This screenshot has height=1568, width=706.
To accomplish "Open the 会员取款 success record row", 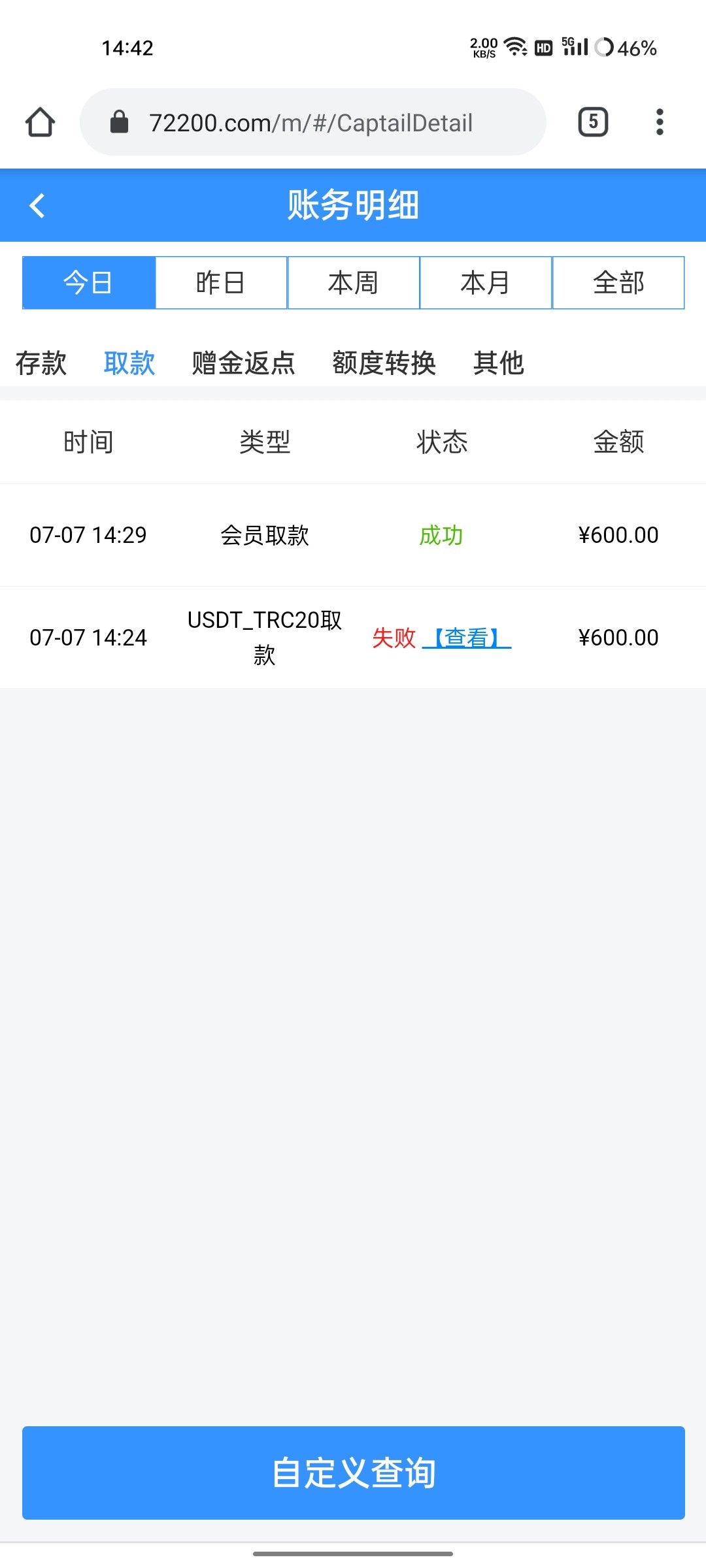I will pyautogui.click(x=353, y=534).
